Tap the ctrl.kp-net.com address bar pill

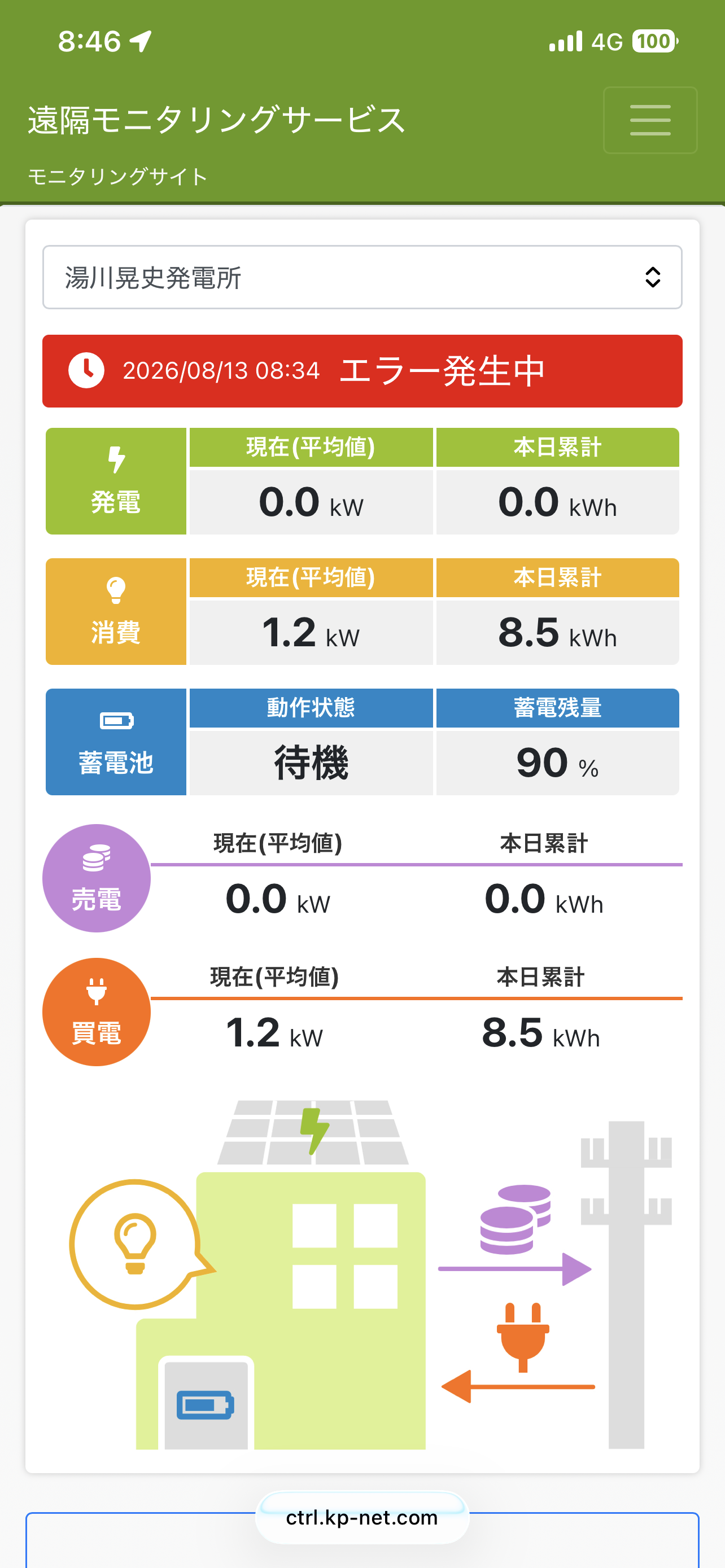[362, 1517]
